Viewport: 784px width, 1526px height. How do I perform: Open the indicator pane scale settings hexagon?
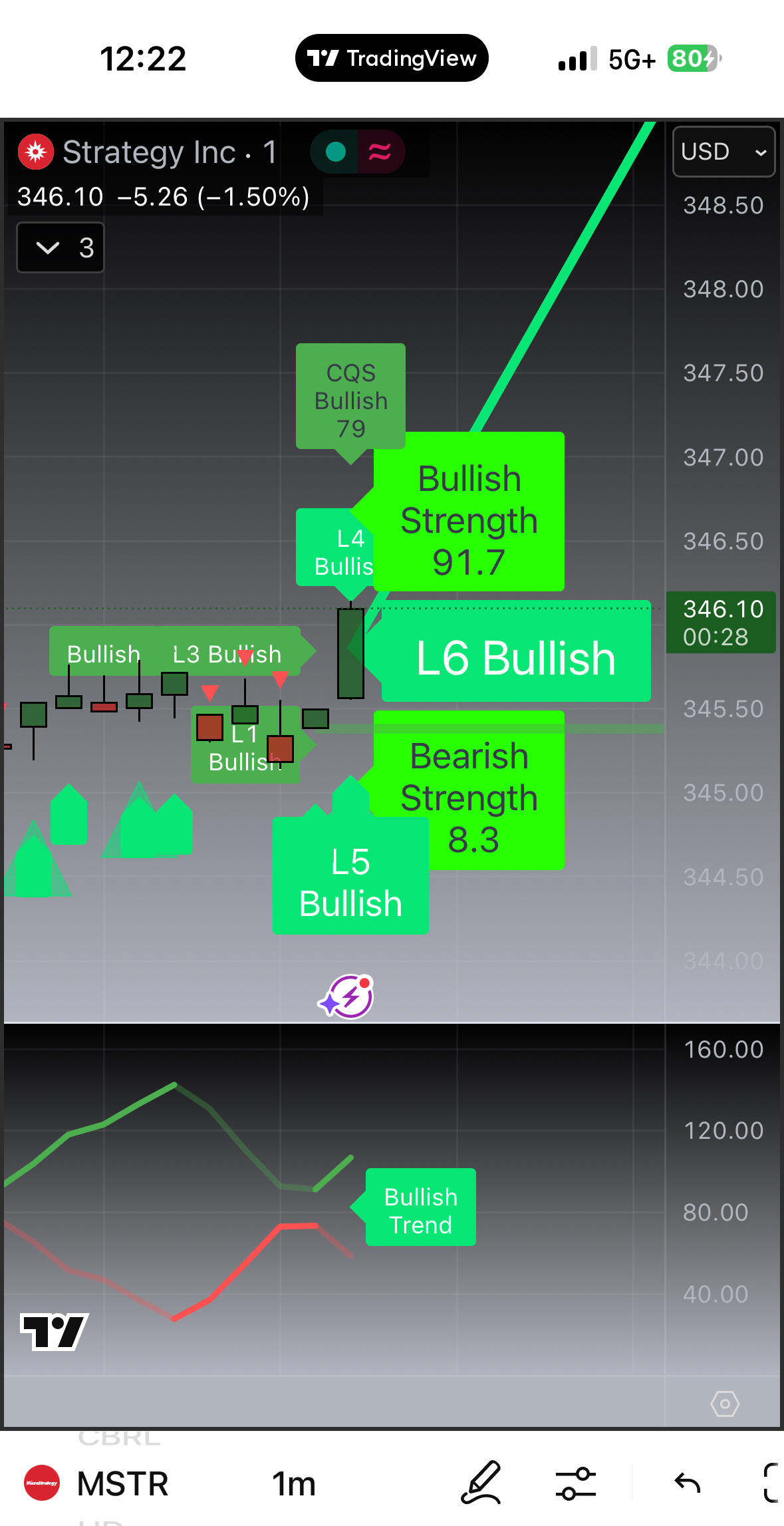click(x=725, y=1404)
